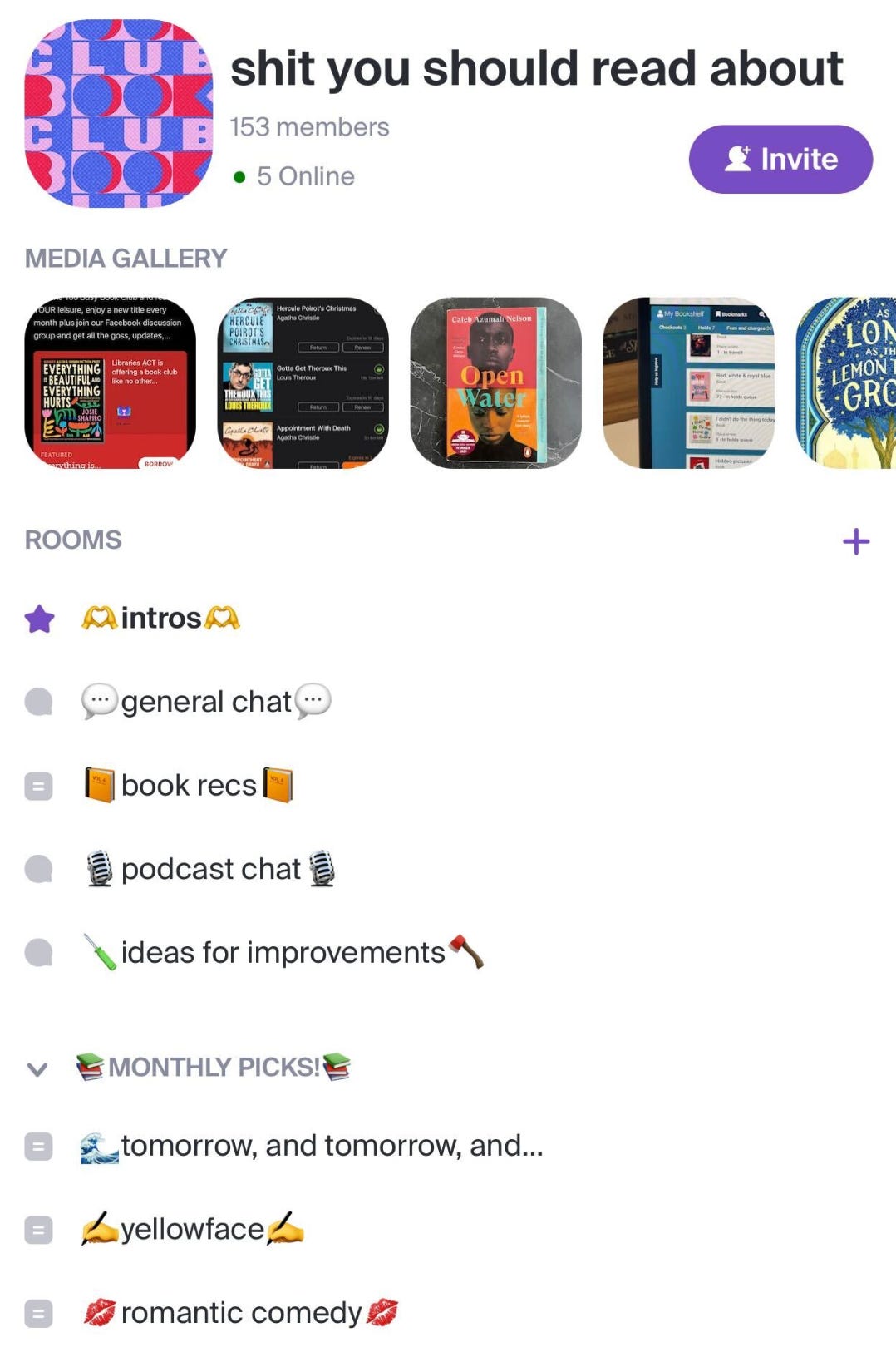Image resolution: width=896 pixels, height=1347 pixels.
Task: View the Hercule Poirot's Christmas screenshot
Action: coord(303,382)
